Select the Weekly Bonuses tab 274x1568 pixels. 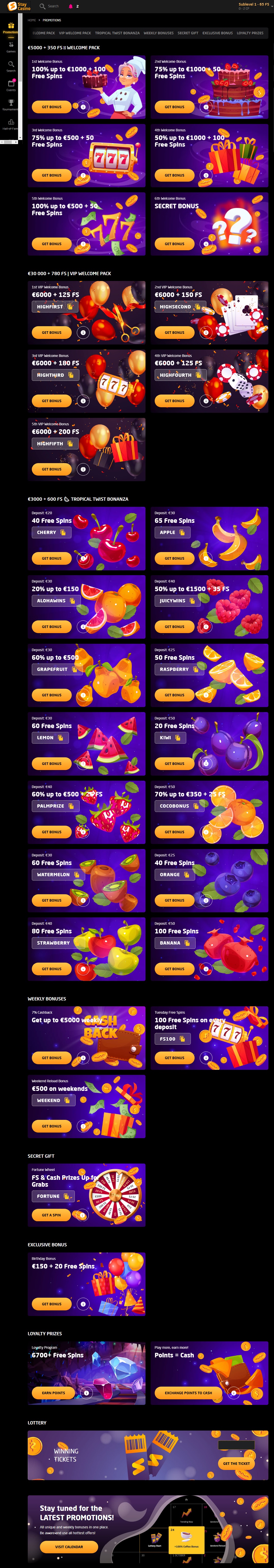tap(158, 33)
